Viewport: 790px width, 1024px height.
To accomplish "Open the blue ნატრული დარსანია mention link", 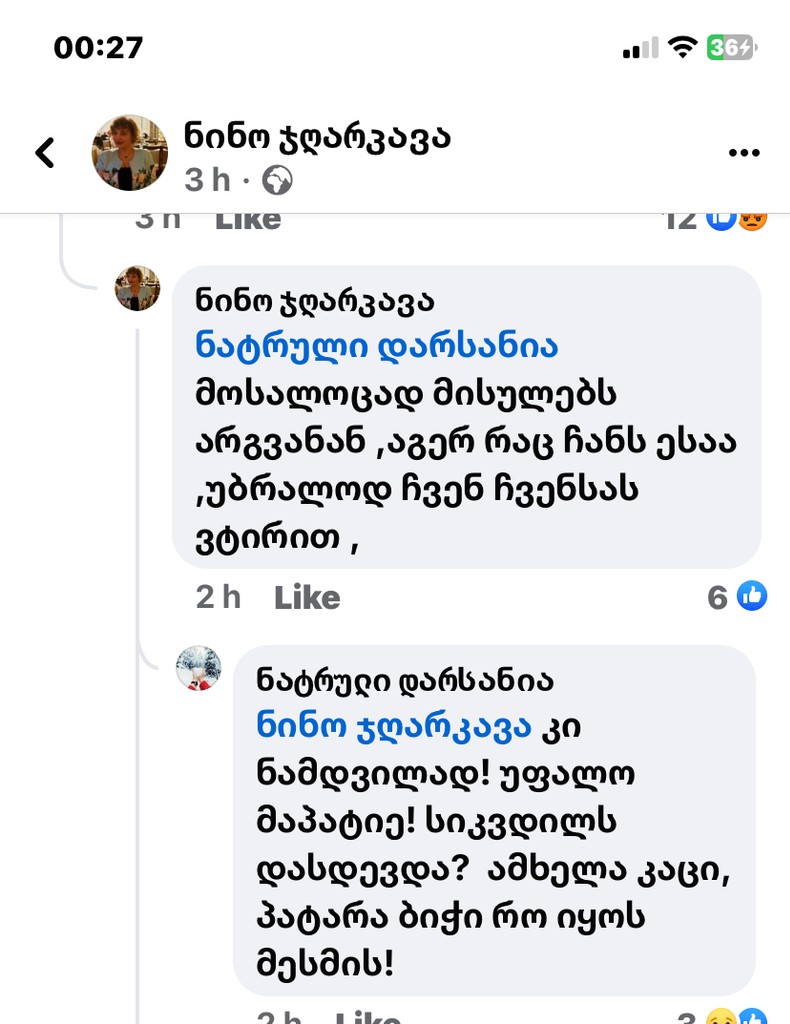I will [376, 346].
